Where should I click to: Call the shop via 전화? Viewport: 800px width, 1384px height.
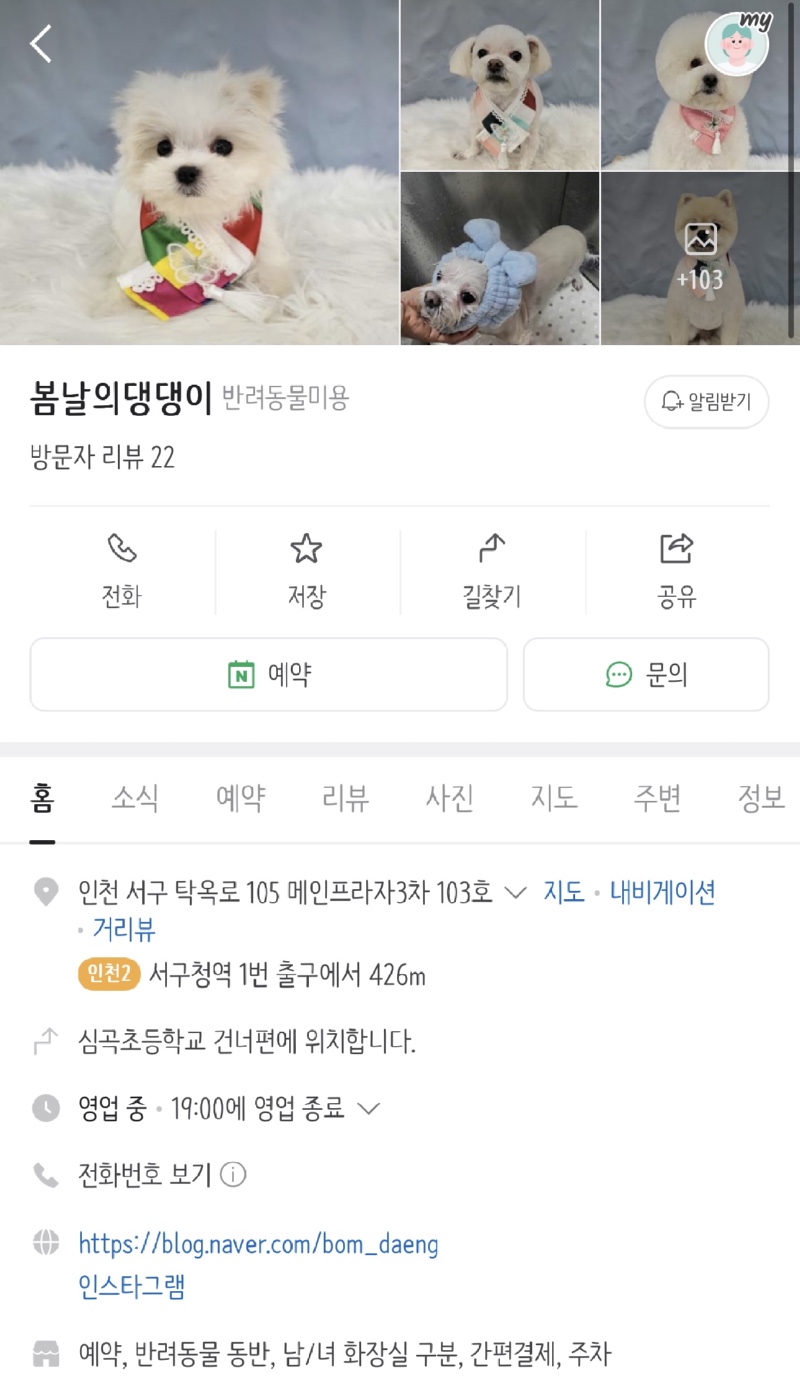122,572
